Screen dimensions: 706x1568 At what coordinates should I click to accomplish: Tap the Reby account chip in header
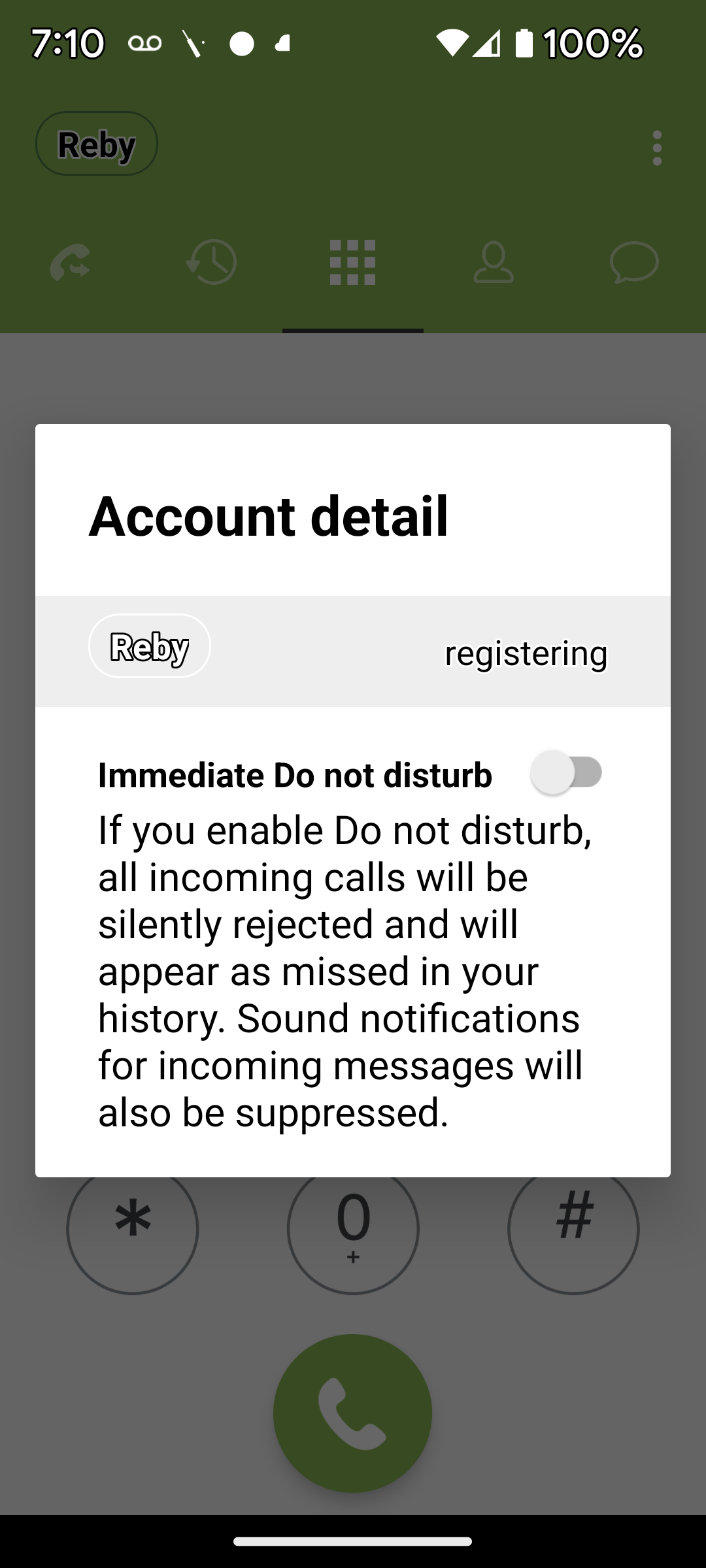pyautogui.click(x=97, y=144)
